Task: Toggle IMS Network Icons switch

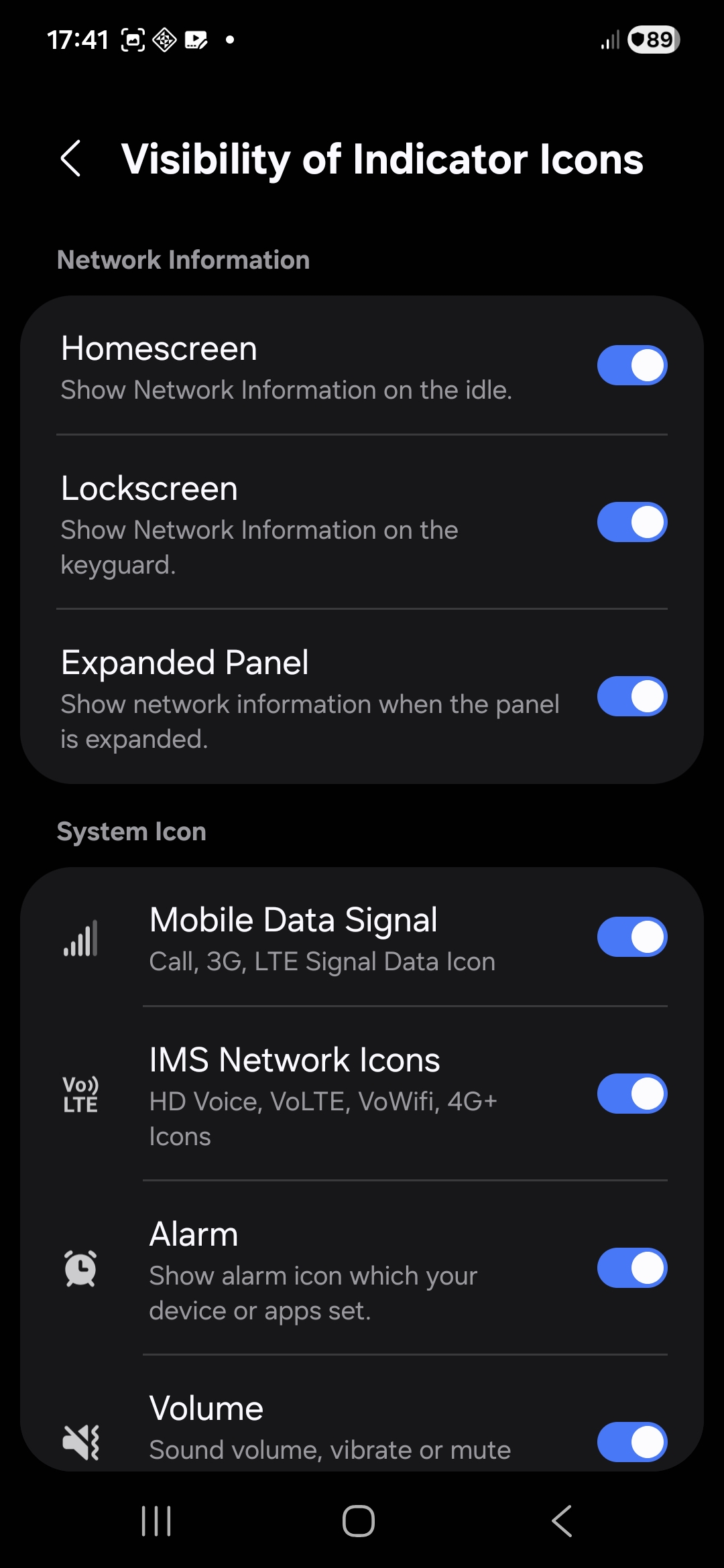Action: tap(631, 1094)
